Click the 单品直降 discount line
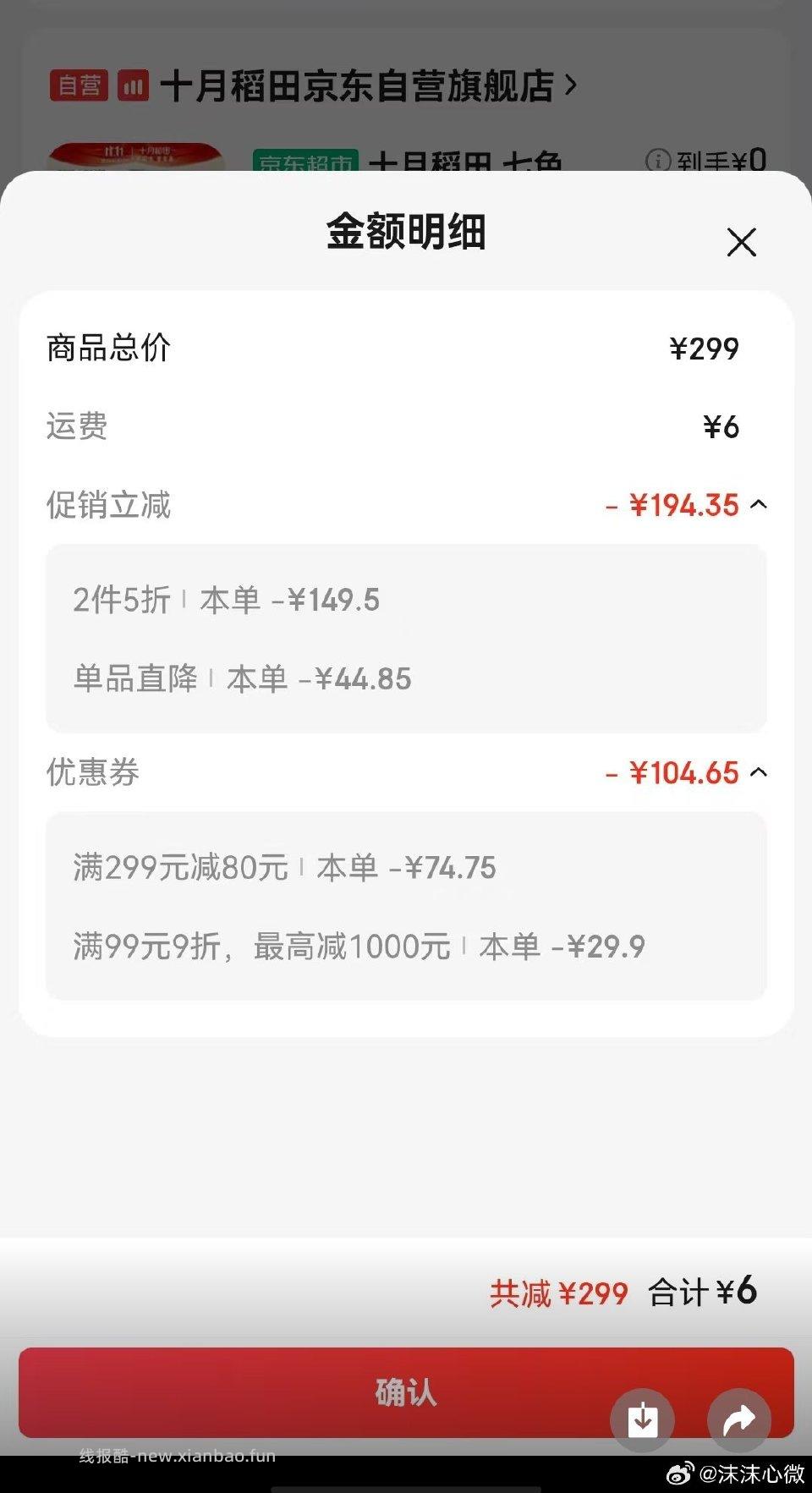812x1493 pixels. (x=241, y=678)
